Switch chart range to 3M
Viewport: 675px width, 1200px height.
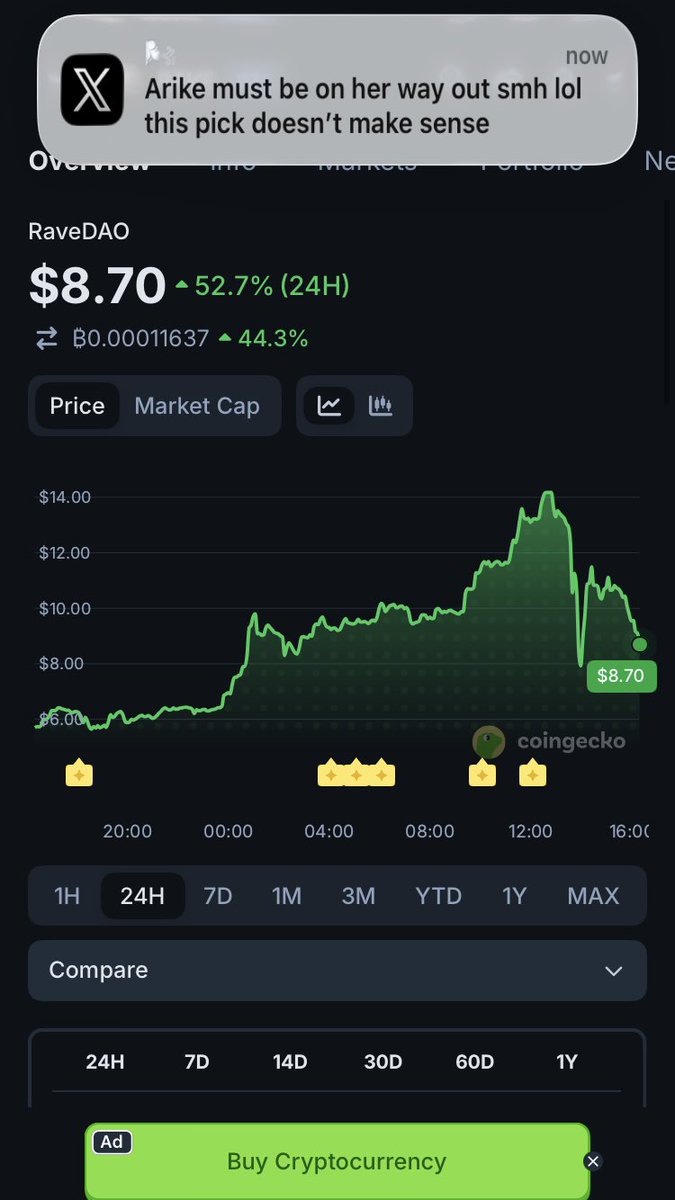pyautogui.click(x=358, y=896)
